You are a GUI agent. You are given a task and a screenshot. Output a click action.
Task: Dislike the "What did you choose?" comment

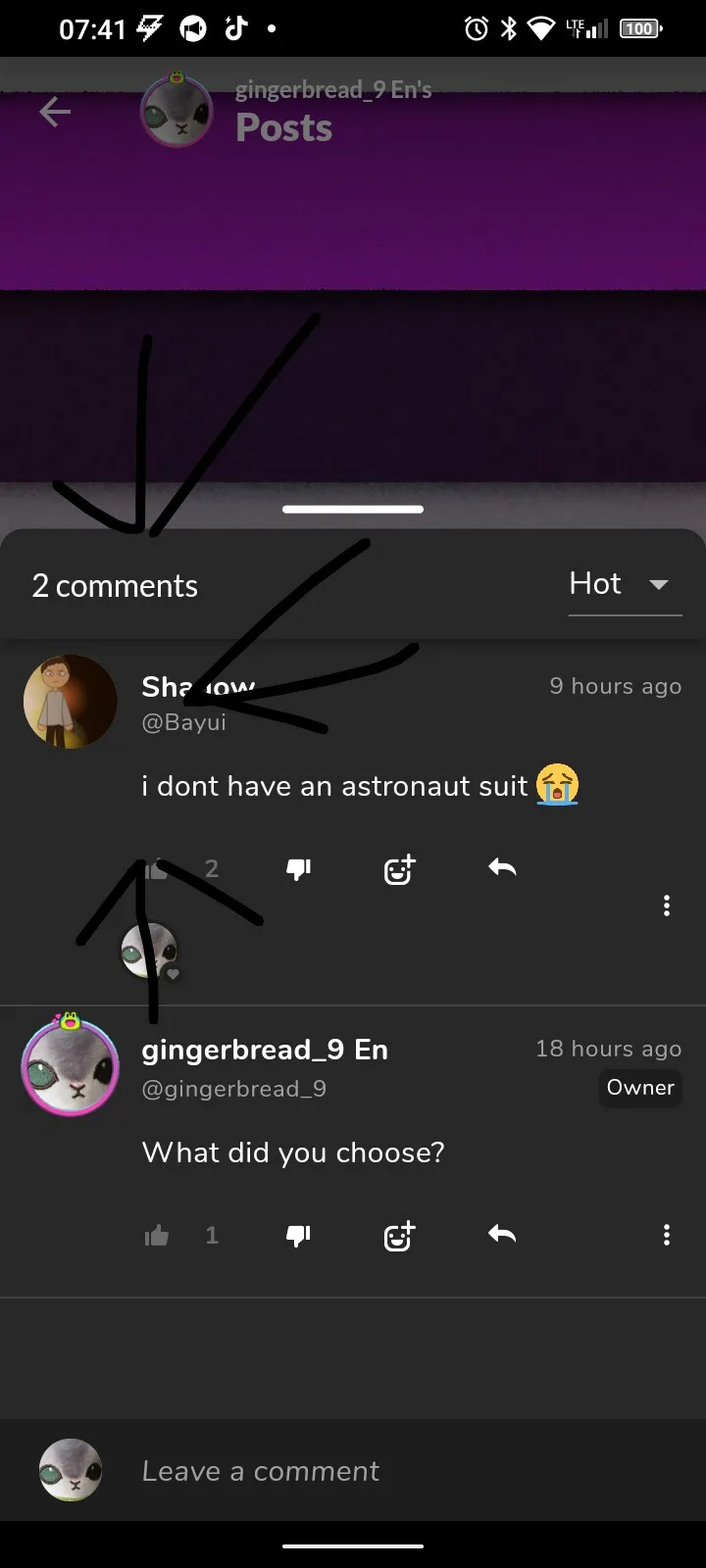tap(298, 1236)
